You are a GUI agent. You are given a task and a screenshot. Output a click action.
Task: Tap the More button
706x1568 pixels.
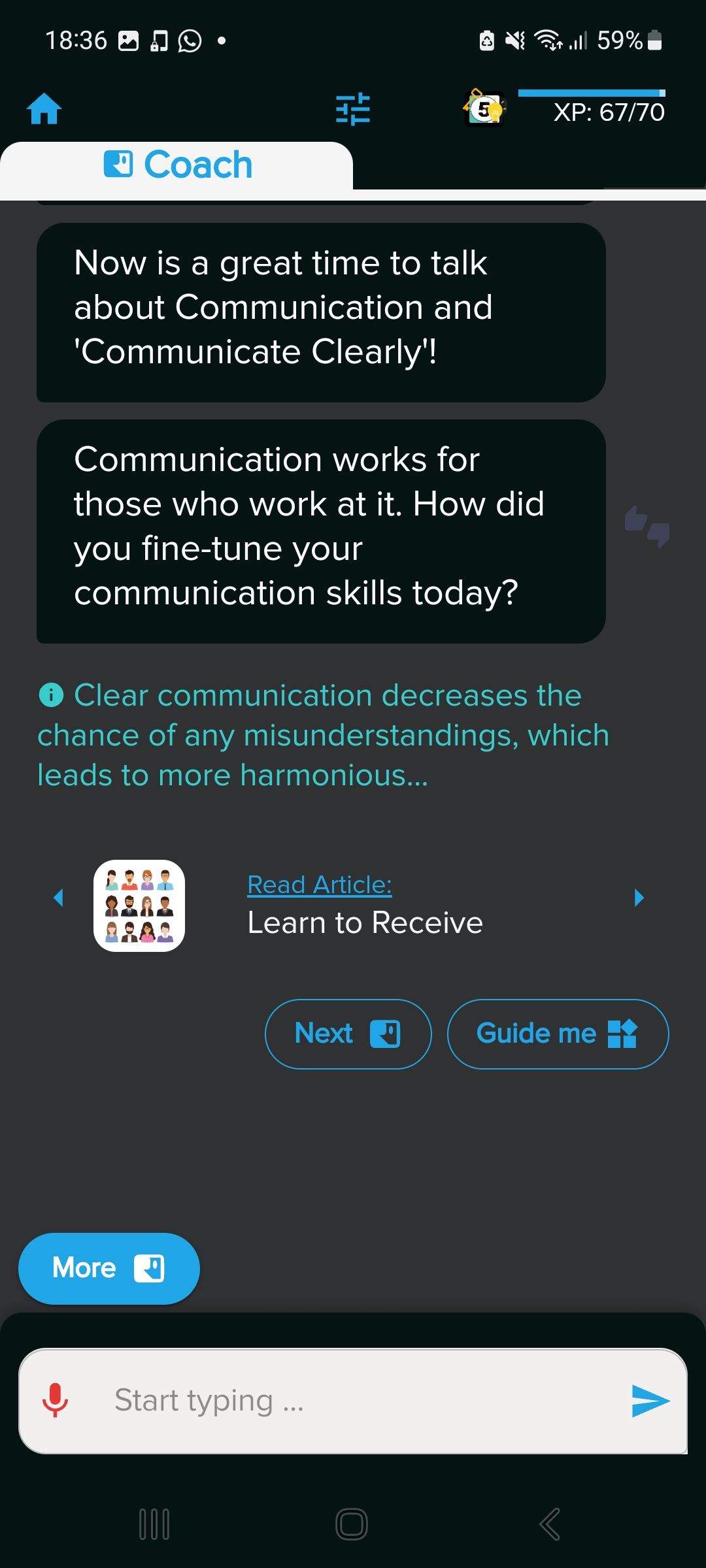[x=109, y=1268]
